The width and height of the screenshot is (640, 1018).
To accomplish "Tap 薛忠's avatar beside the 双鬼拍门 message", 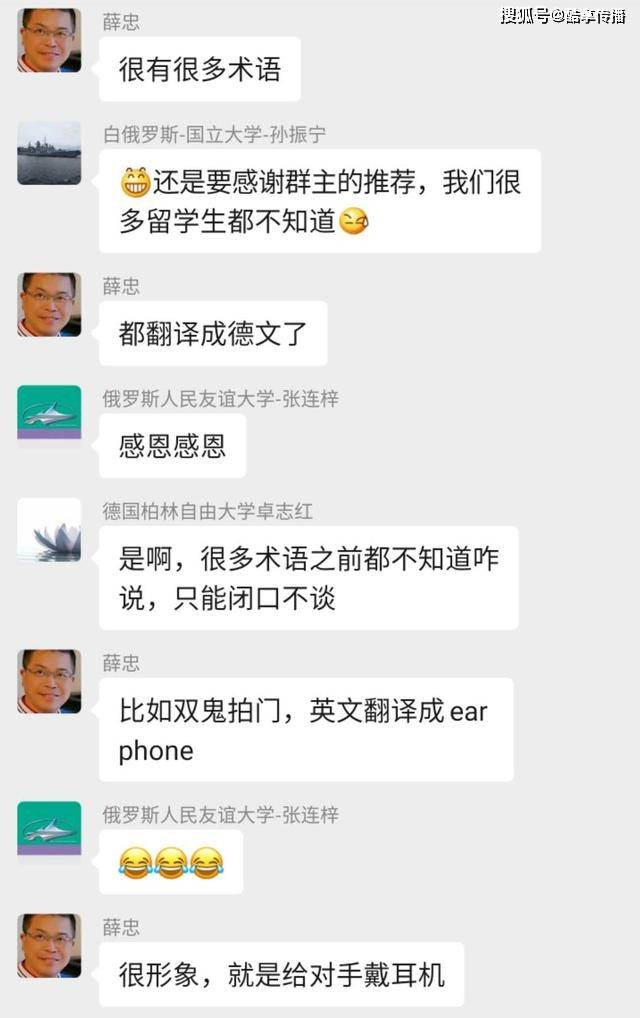I will click(49, 681).
